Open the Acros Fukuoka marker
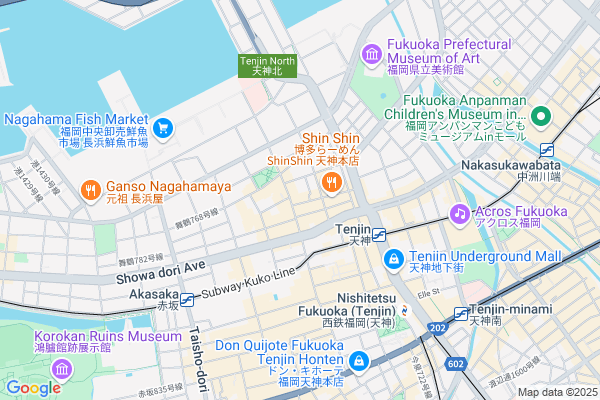Image resolution: width=600 pixels, height=400 pixels. (x=459, y=212)
